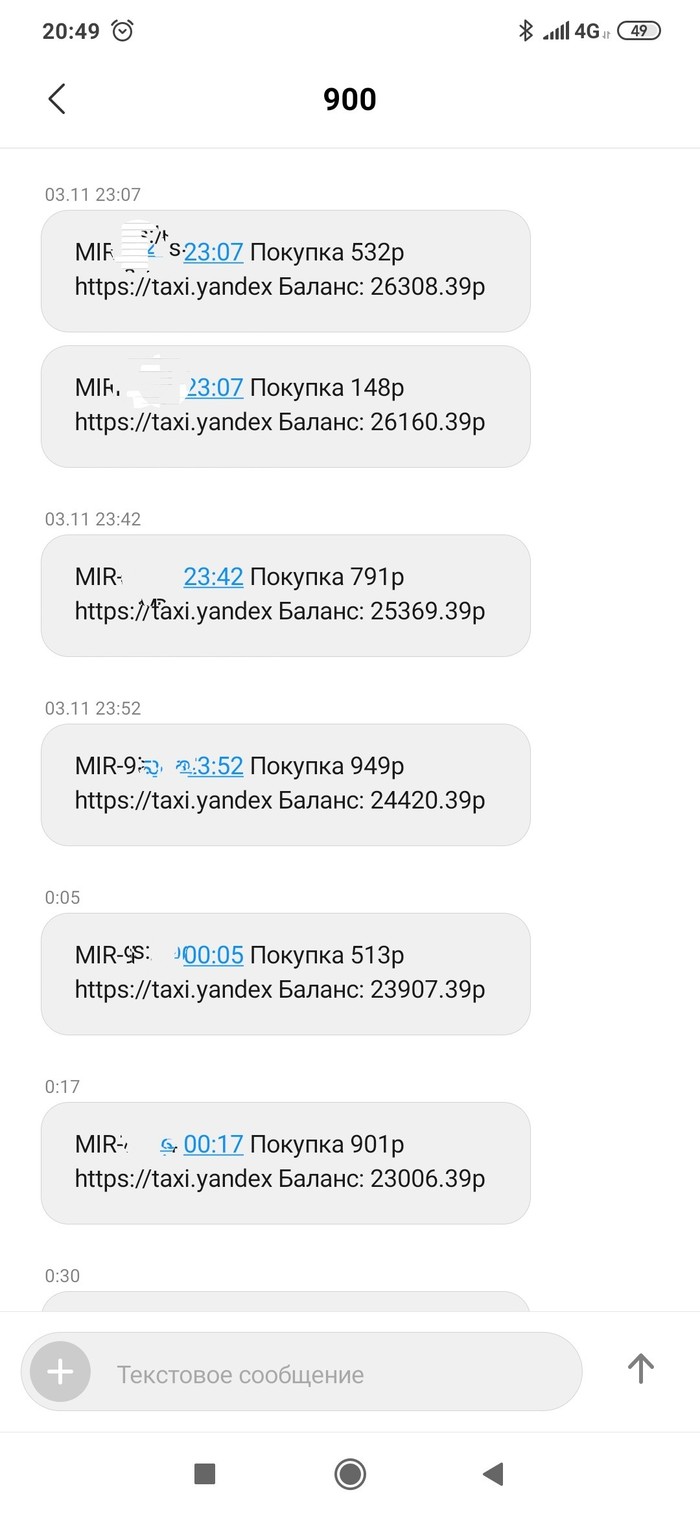Image resolution: width=700 pixels, height=1516 pixels.
Task: Open recent apps via the square button
Action: (205, 1473)
